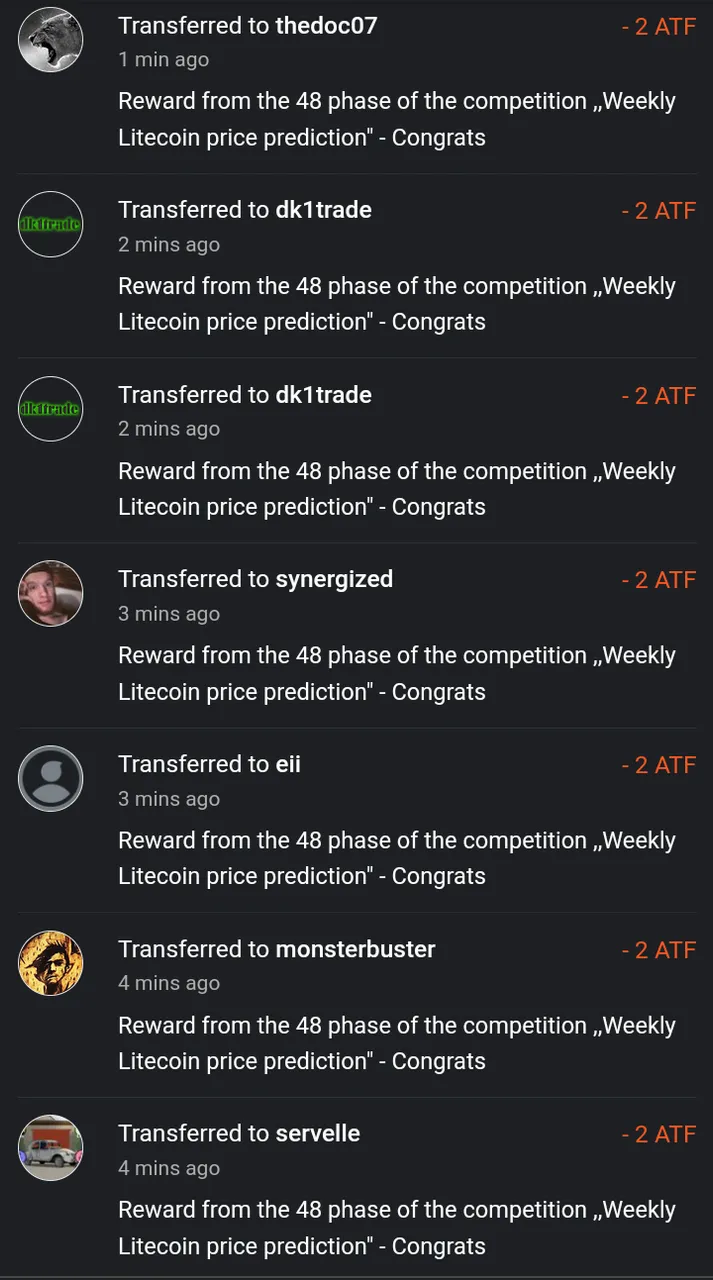Go to monsterbuster's profile via the username

point(355,949)
